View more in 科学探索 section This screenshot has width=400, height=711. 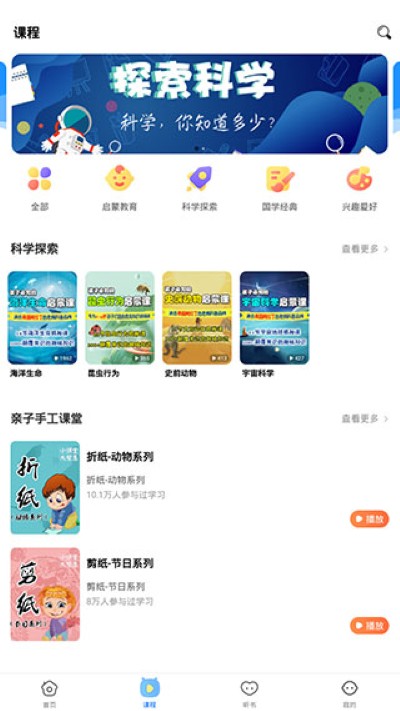click(x=365, y=249)
